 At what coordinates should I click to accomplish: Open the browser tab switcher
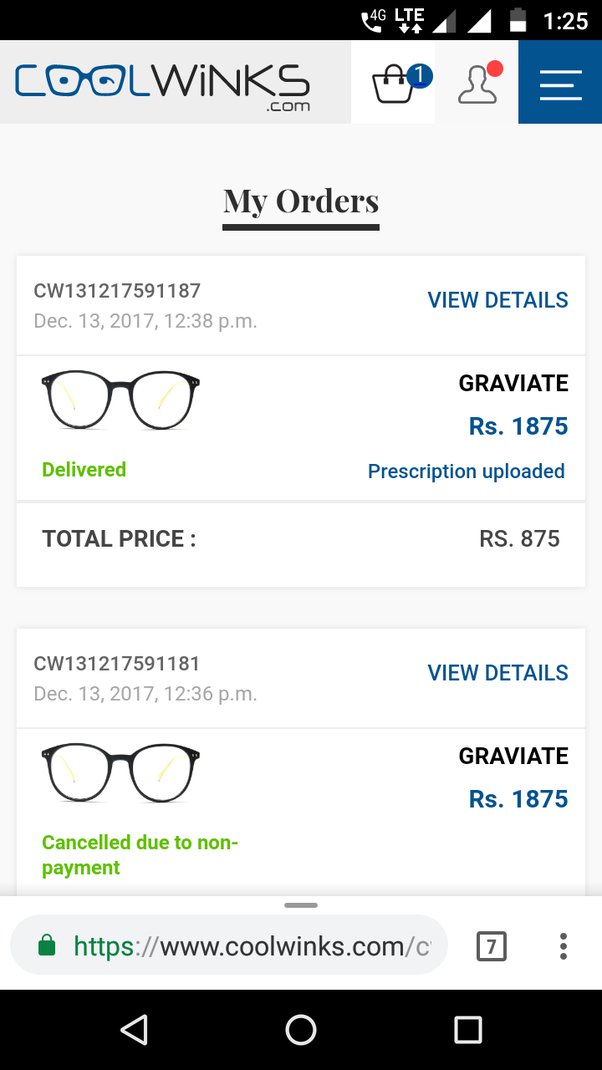coord(491,946)
